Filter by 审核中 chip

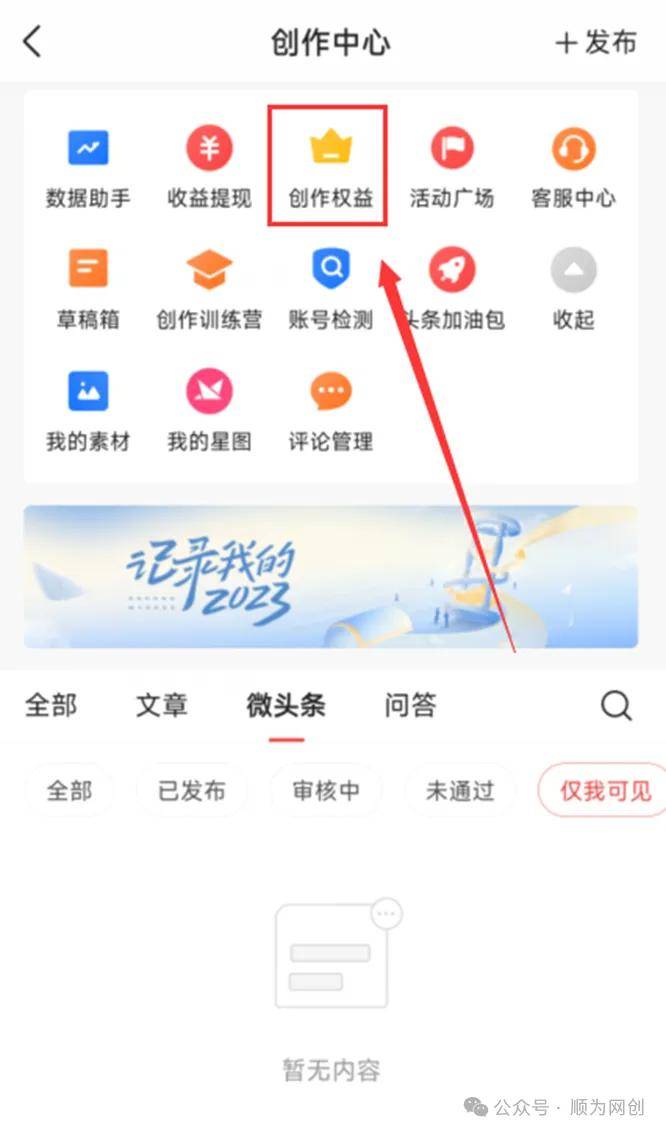326,791
